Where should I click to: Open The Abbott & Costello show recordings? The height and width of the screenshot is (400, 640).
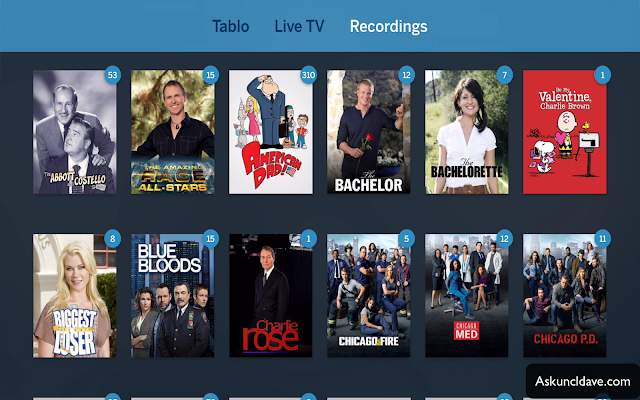point(74,132)
